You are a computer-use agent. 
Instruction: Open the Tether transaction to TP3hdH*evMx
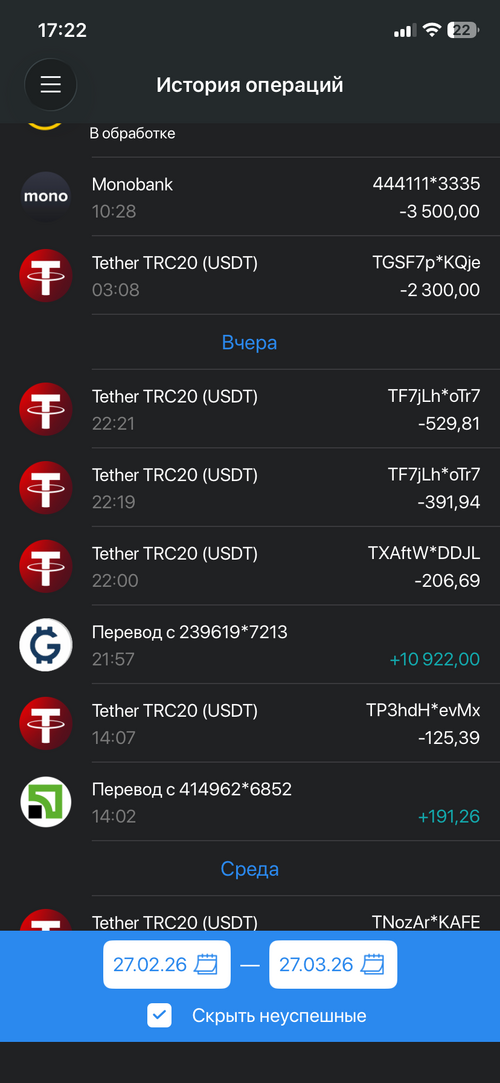point(250,724)
